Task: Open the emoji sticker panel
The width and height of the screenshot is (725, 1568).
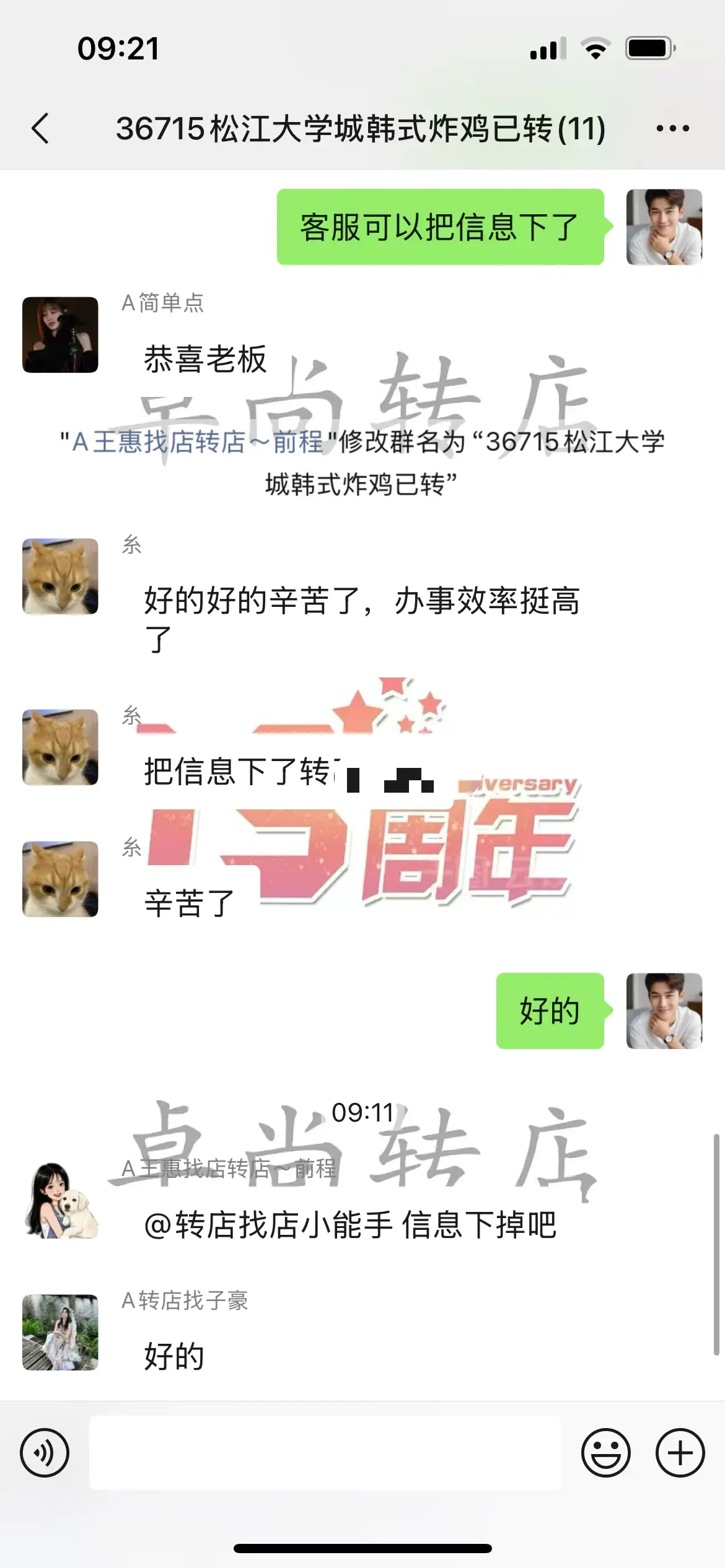Action: pyautogui.click(x=605, y=1452)
